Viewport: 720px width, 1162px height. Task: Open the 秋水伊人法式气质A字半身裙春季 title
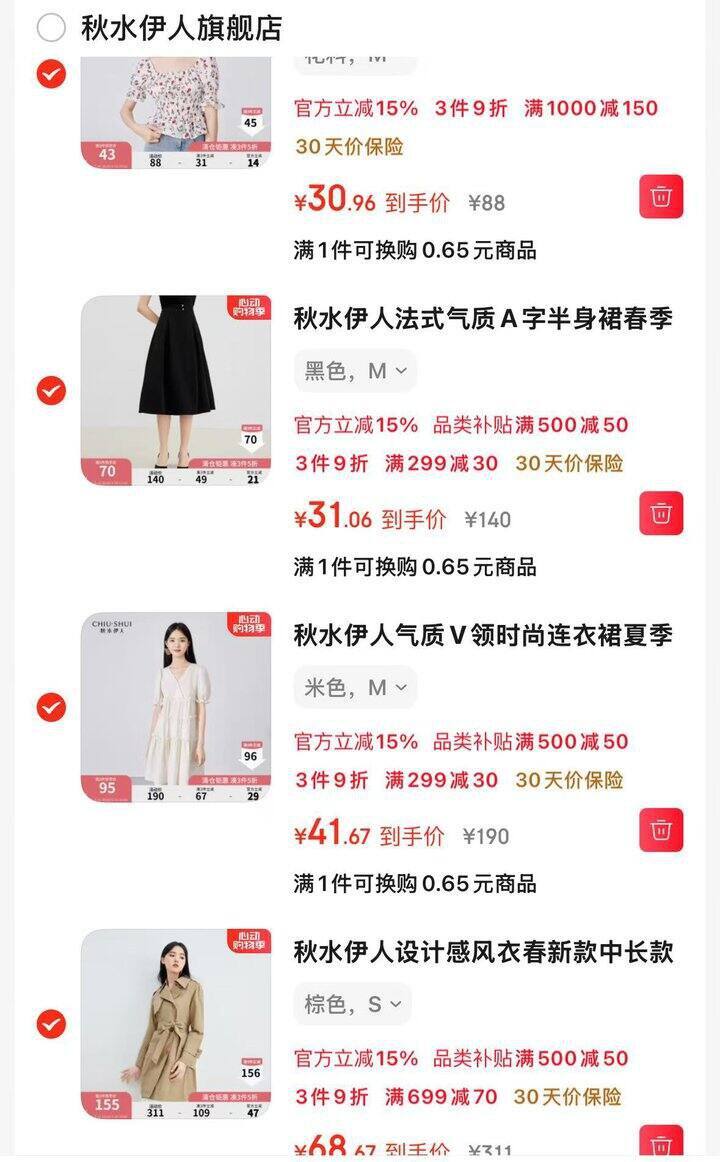(x=483, y=319)
